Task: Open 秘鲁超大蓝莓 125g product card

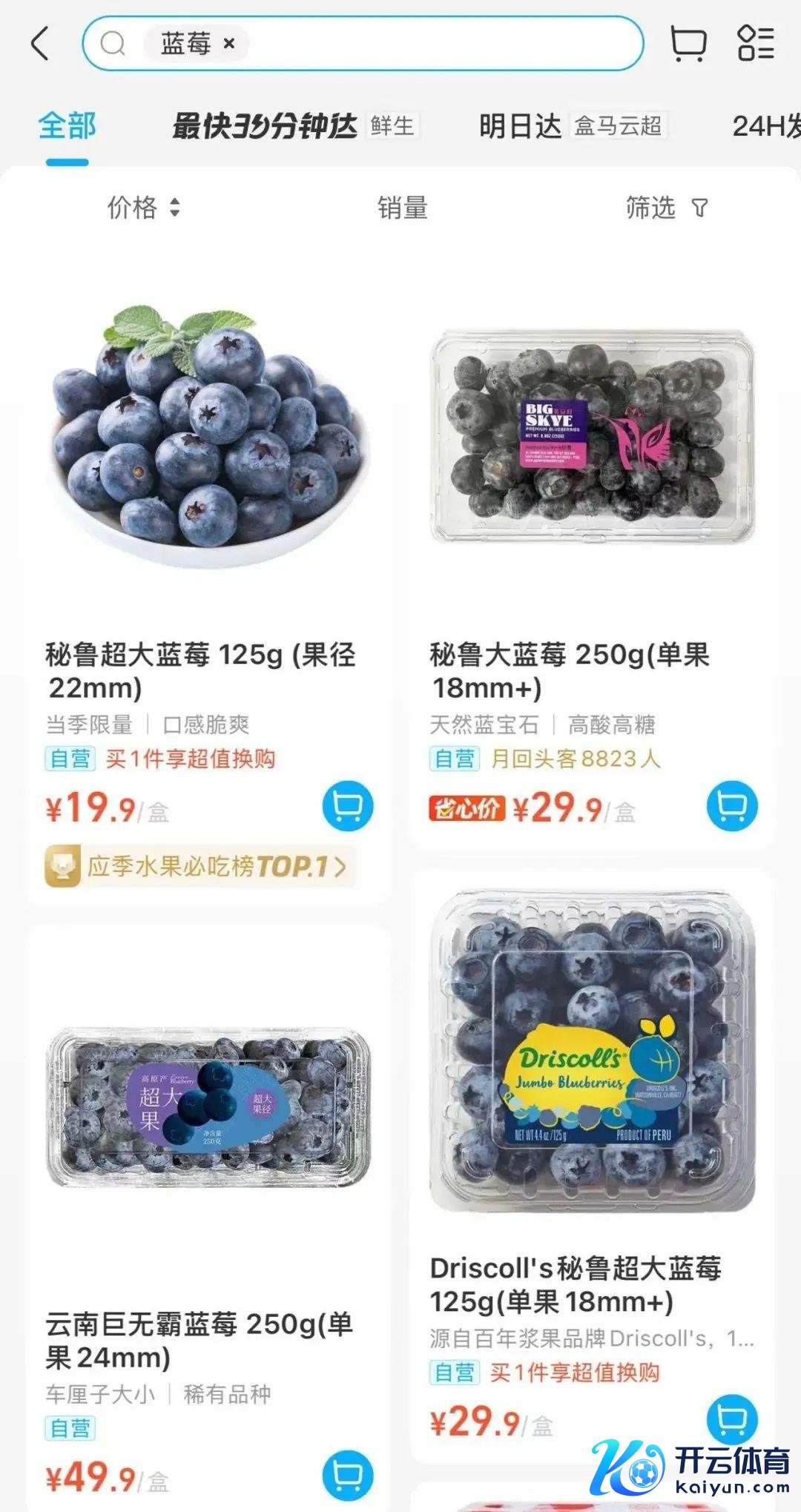Action: point(208,445)
